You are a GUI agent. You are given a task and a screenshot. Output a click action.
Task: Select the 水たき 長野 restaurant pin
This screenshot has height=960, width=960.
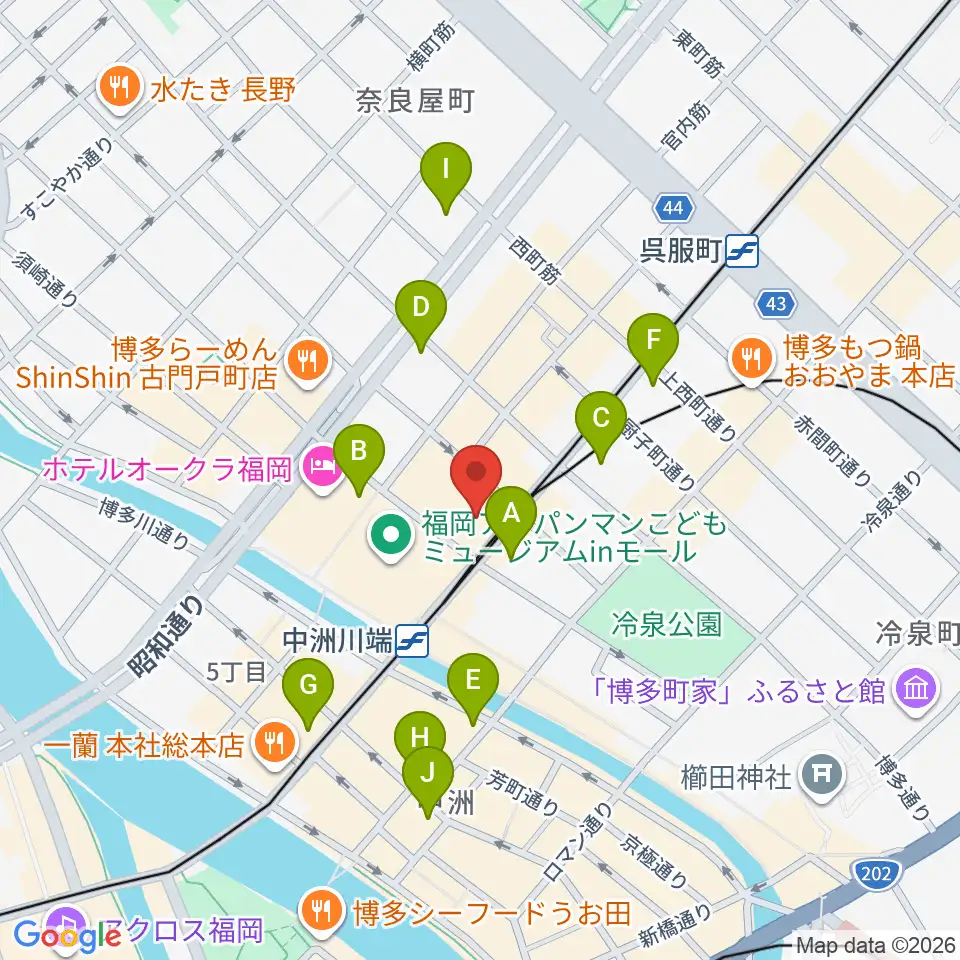click(119, 90)
